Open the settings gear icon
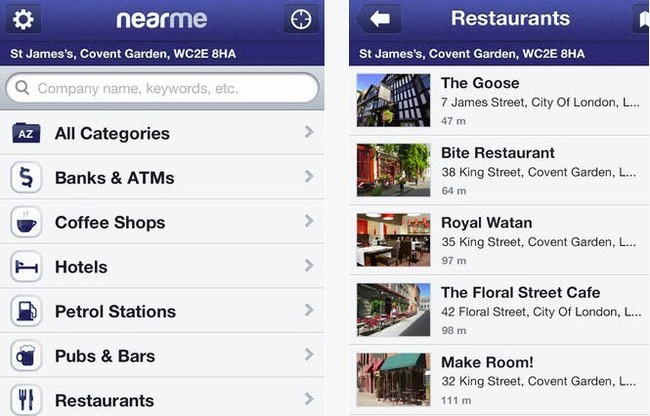 tap(24, 19)
